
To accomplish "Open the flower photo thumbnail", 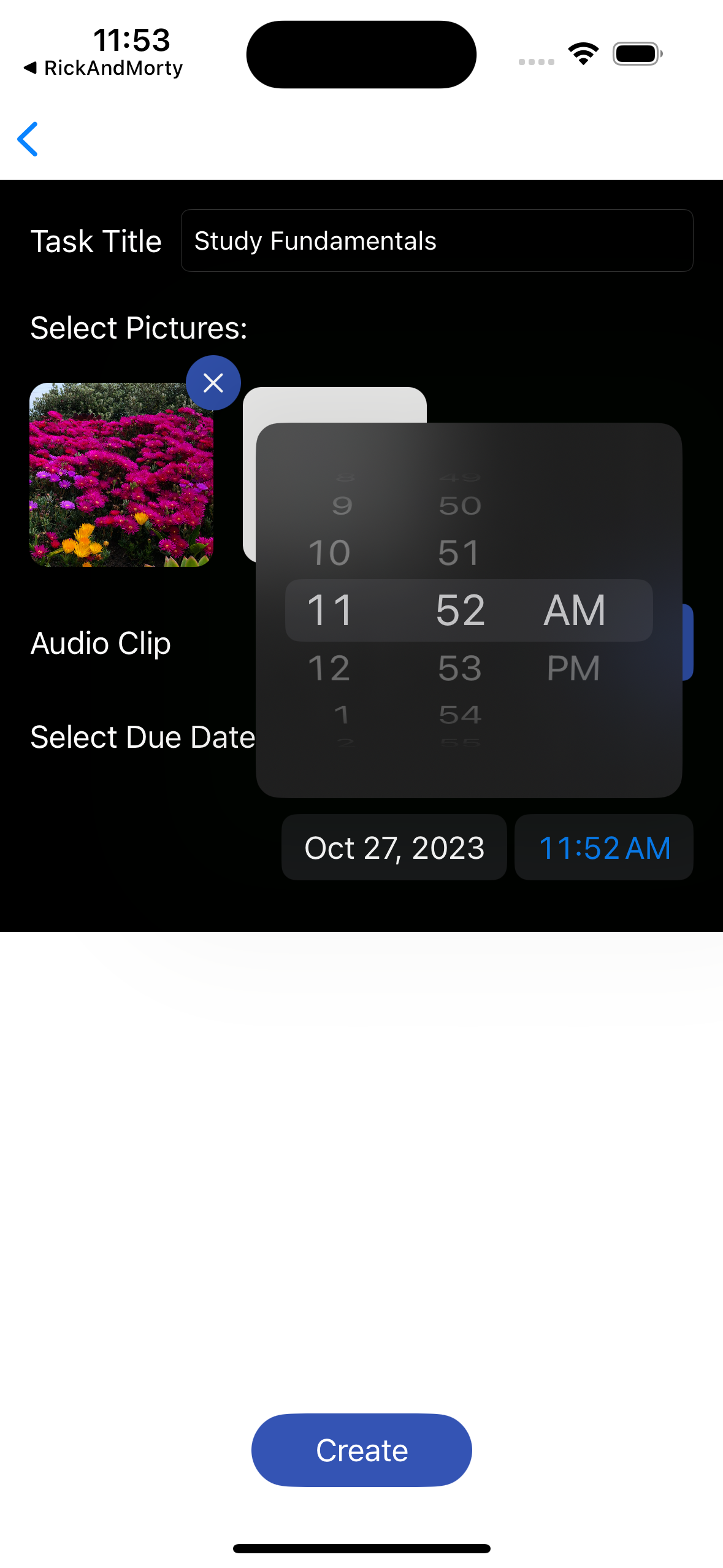I will pos(121,475).
